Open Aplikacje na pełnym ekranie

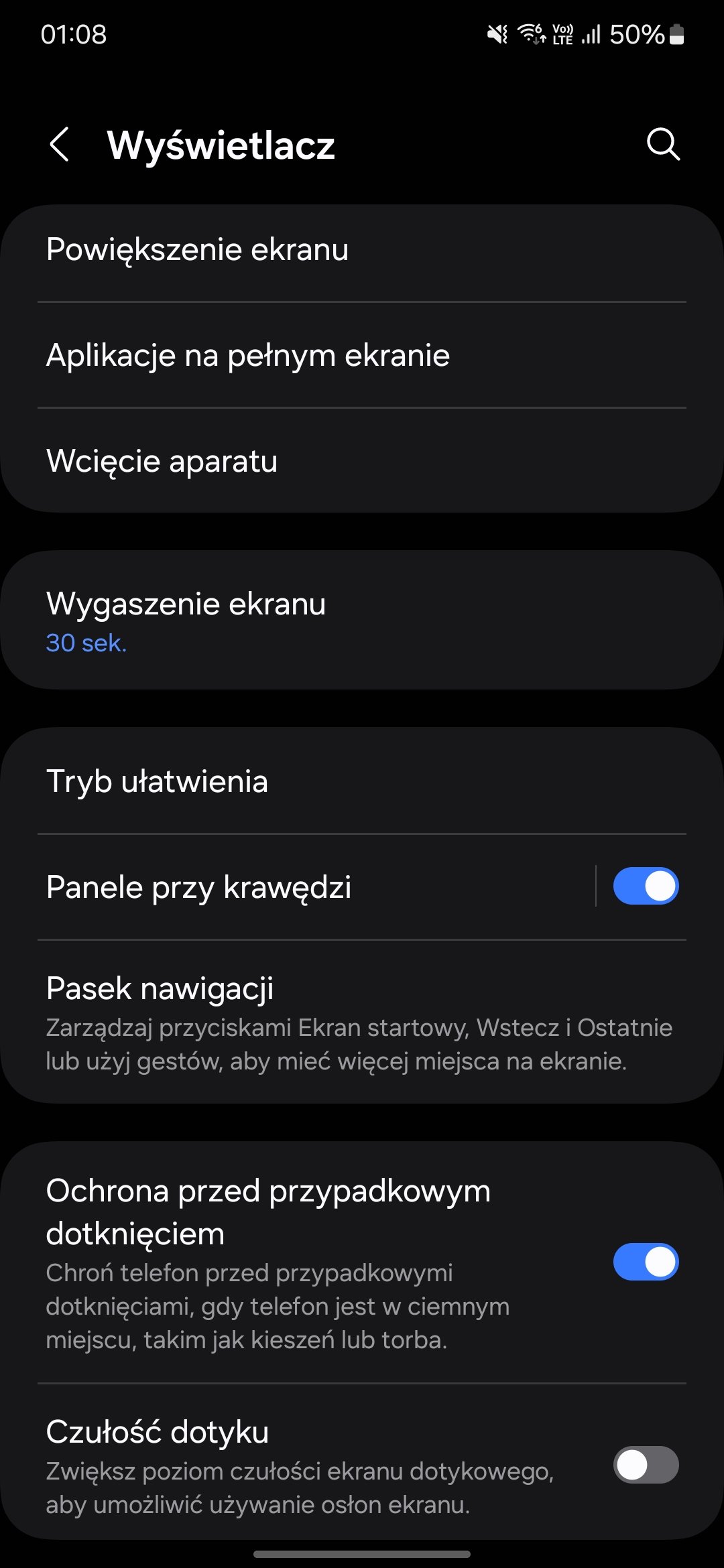tap(362, 355)
